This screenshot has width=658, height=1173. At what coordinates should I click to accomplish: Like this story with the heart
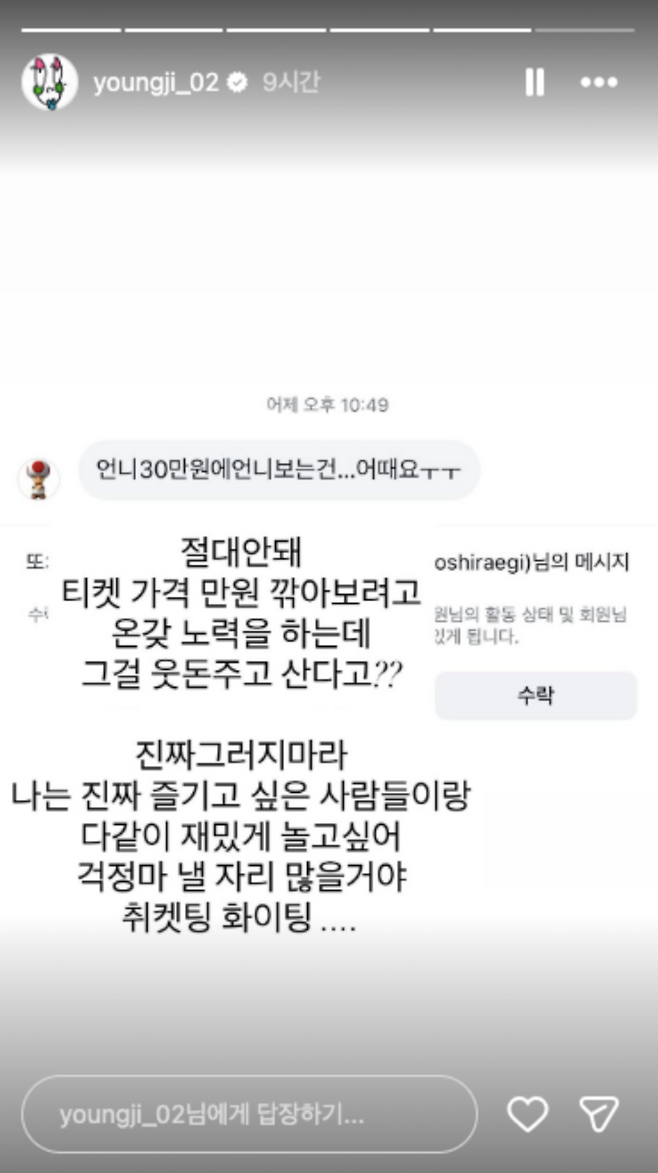click(x=527, y=1113)
